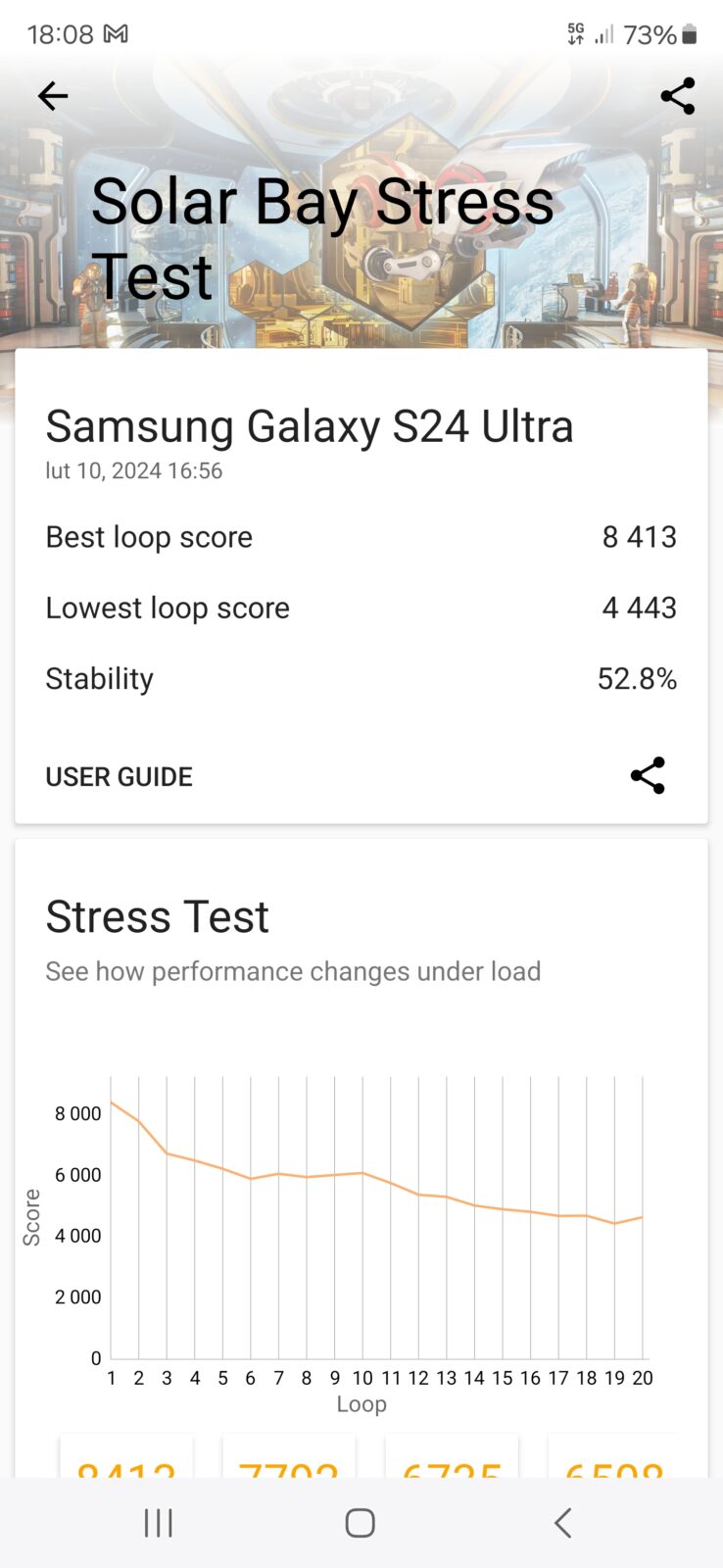Tap the system home button
This screenshot has height=1568, width=723.
click(x=361, y=1523)
